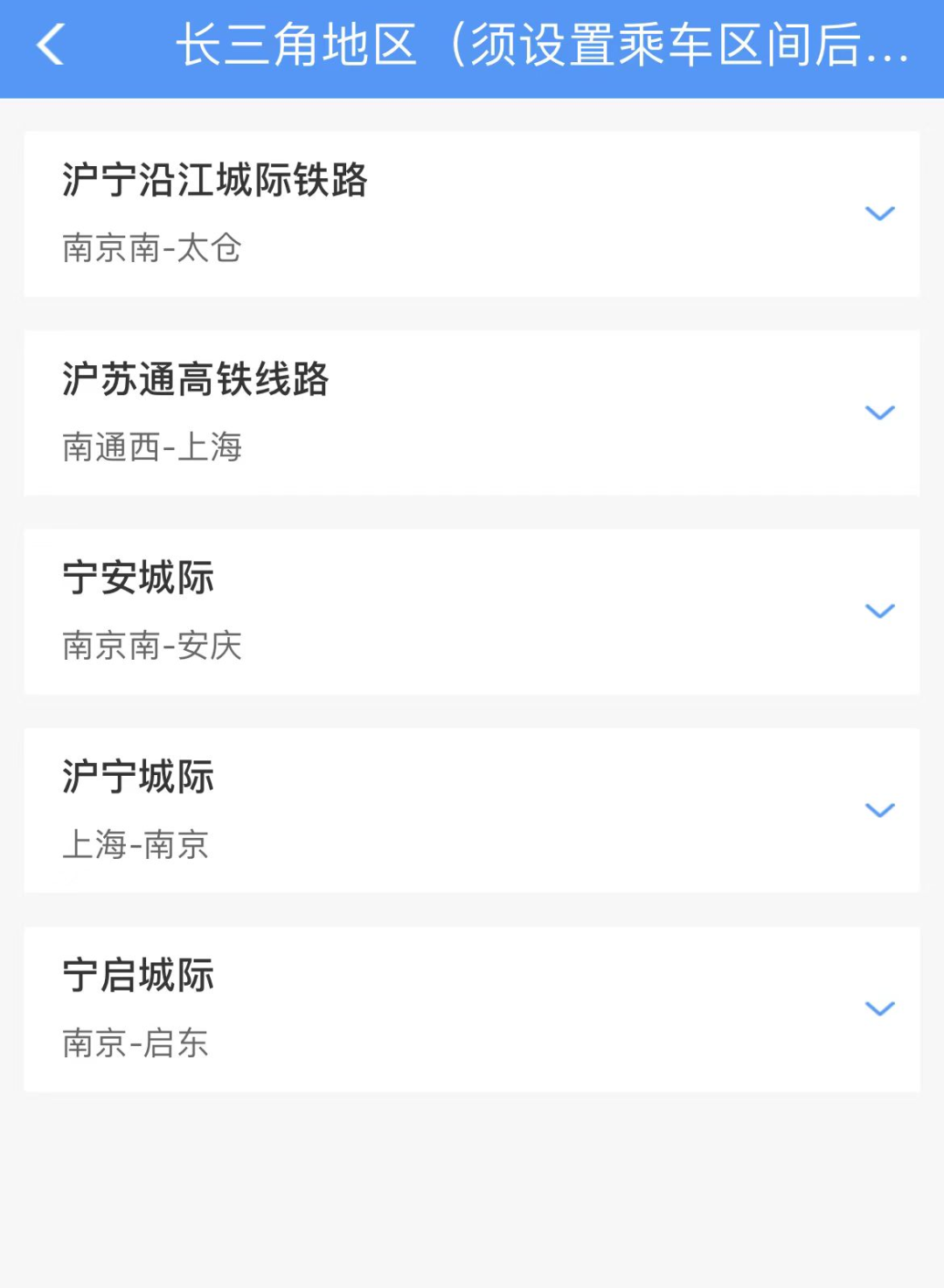Expand the 宁安城际 row
The width and height of the screenshot is (944, 1288).
point(879,611)
